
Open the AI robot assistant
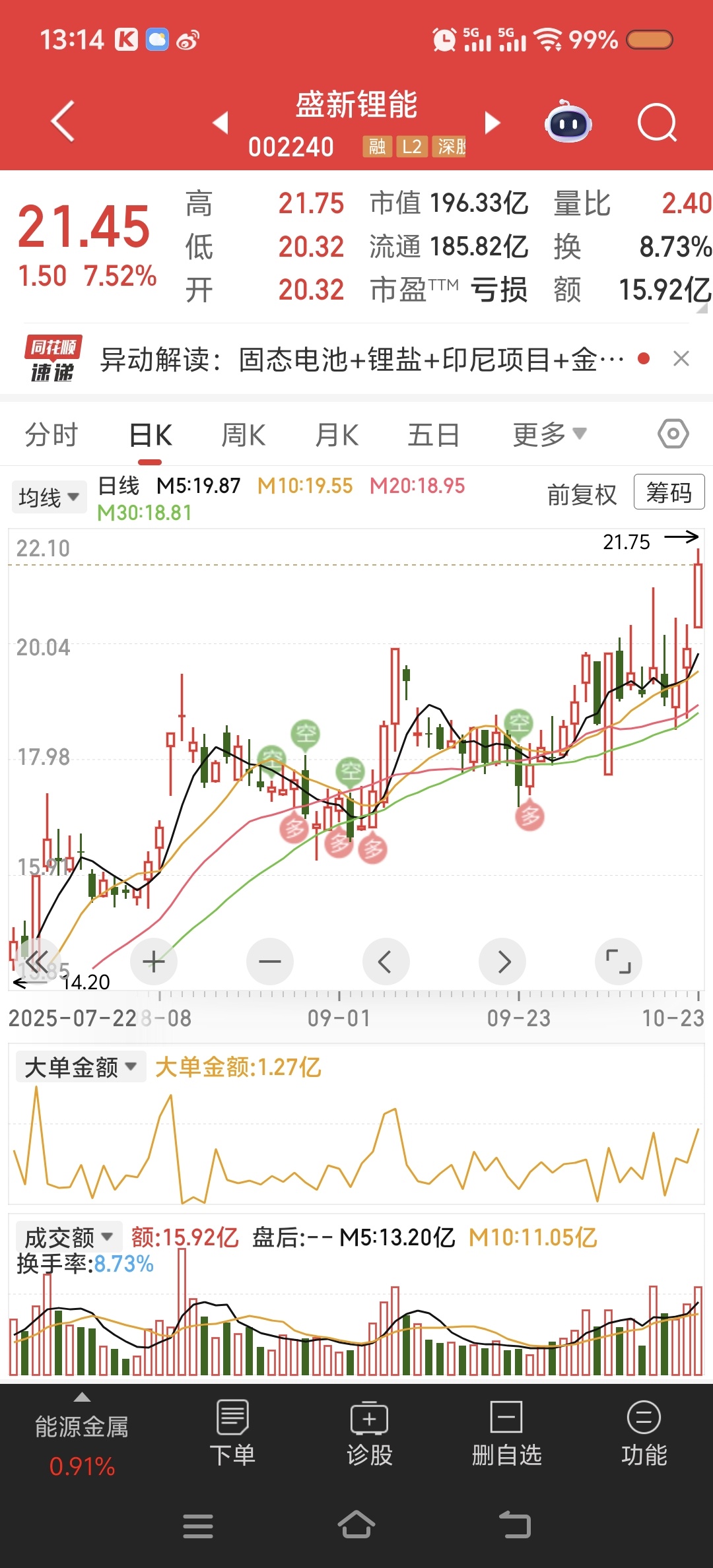(x=568, y=122)
